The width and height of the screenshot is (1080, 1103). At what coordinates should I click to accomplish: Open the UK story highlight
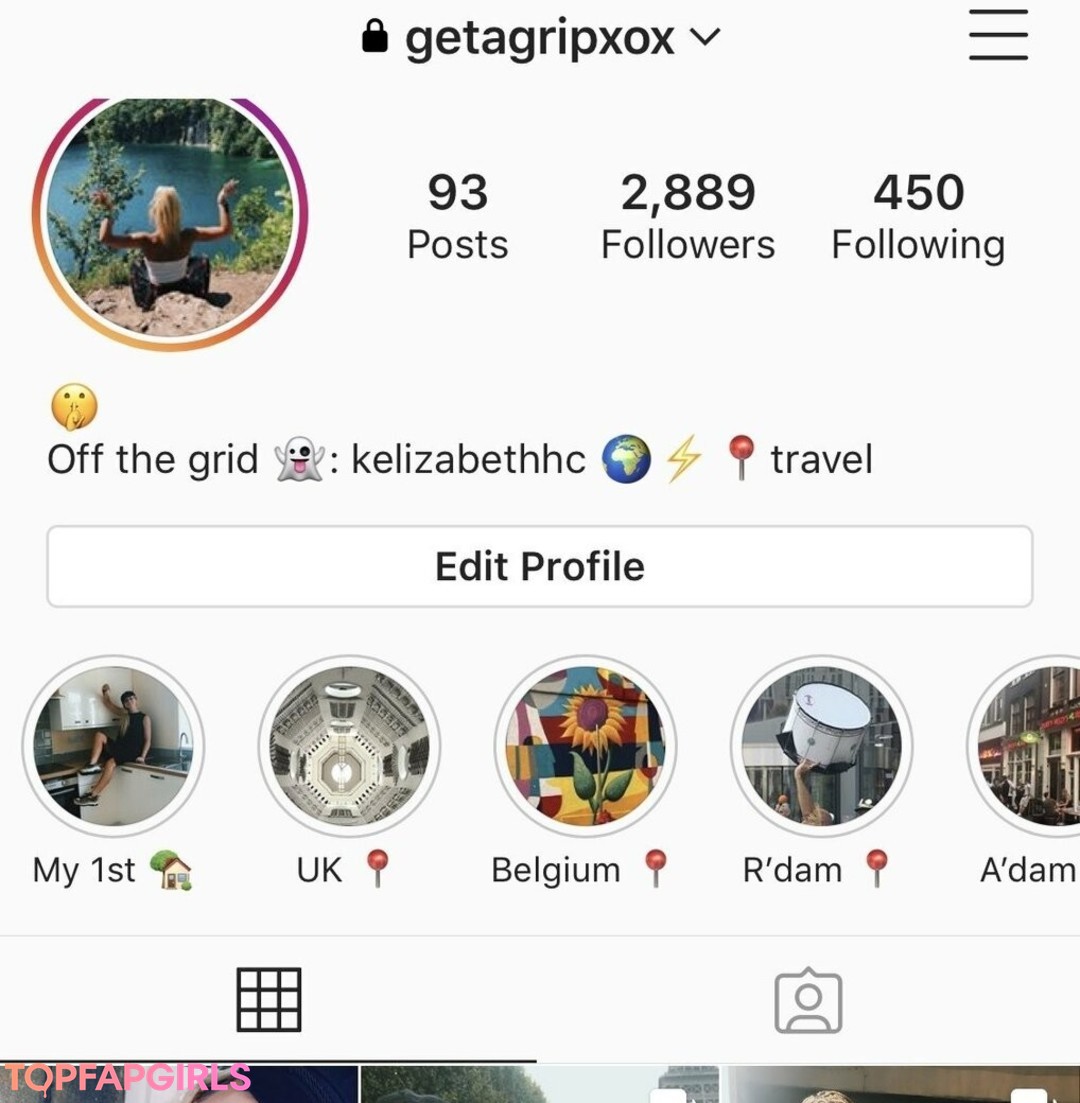[349, 746]
